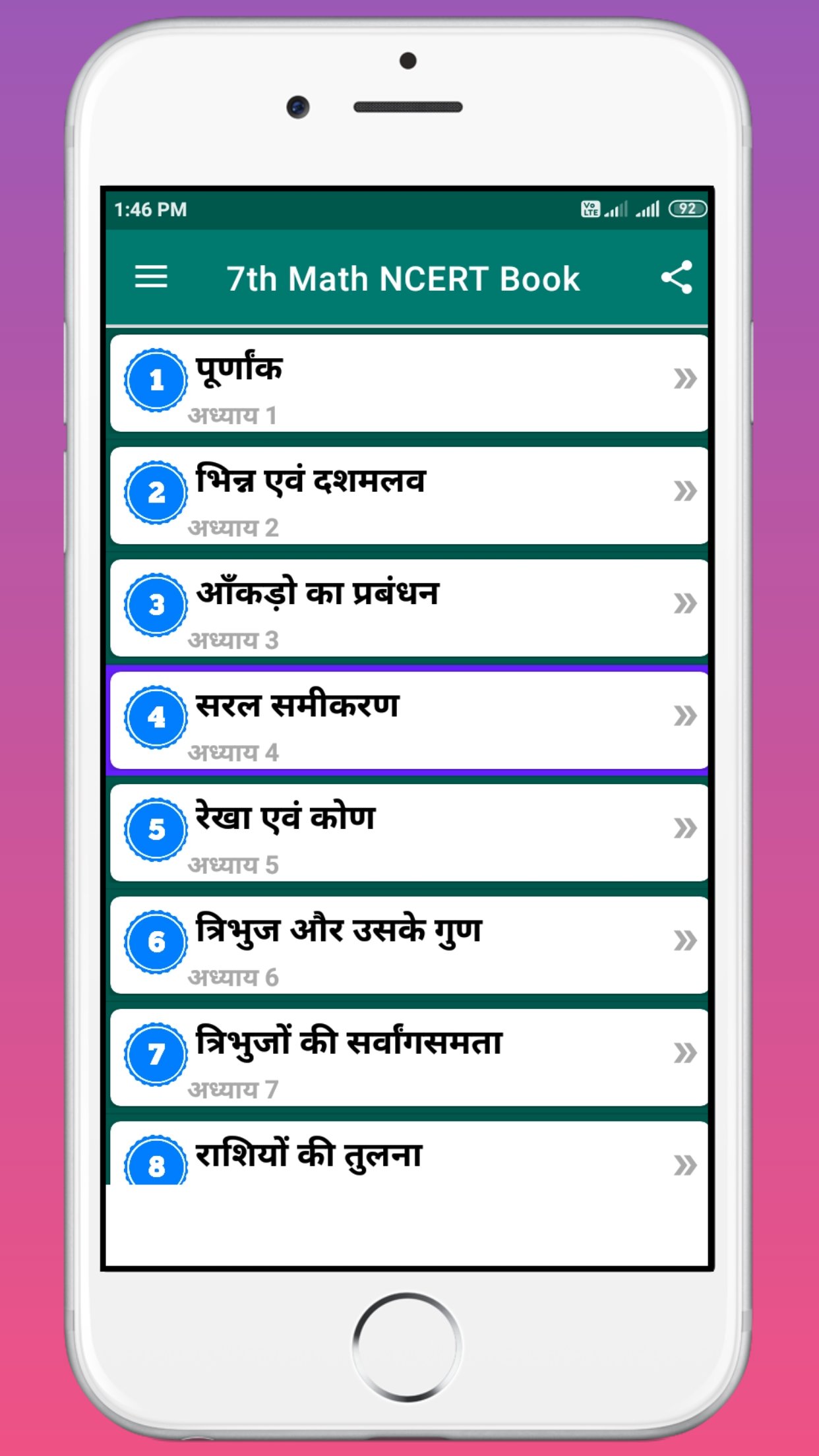Click the number 2 badge beside भिन्न एवं दशमलव

(x=157, y=493)
